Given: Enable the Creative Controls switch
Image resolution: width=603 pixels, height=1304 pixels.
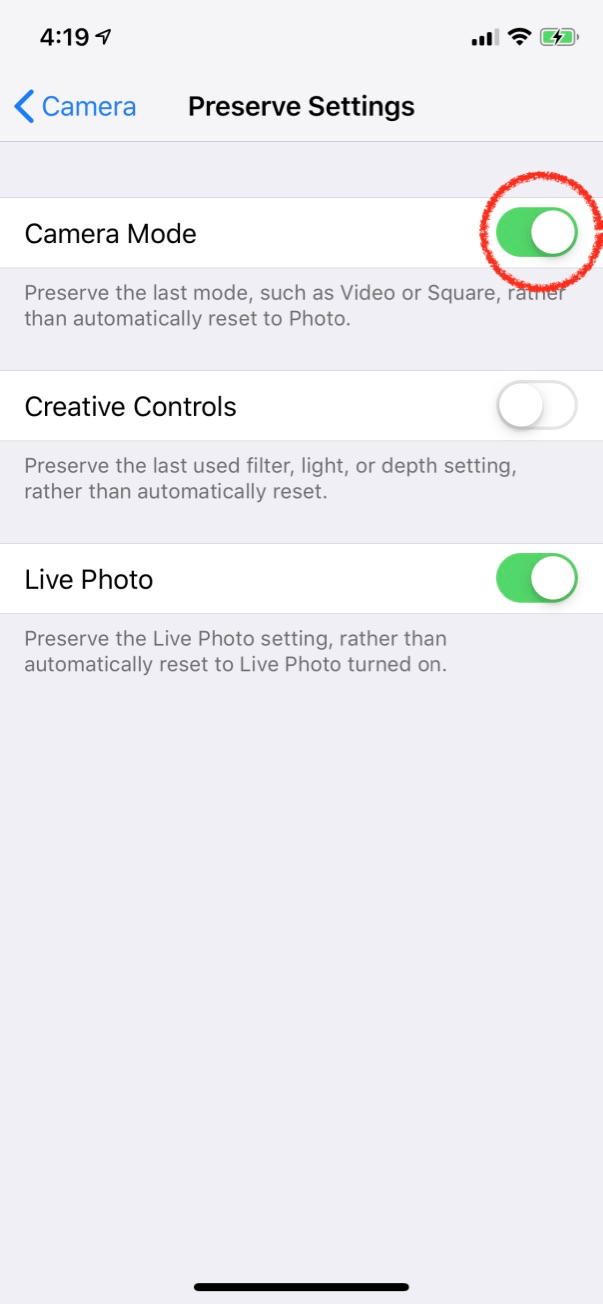Looking at the screenshot, I should [x=537, y=406].
